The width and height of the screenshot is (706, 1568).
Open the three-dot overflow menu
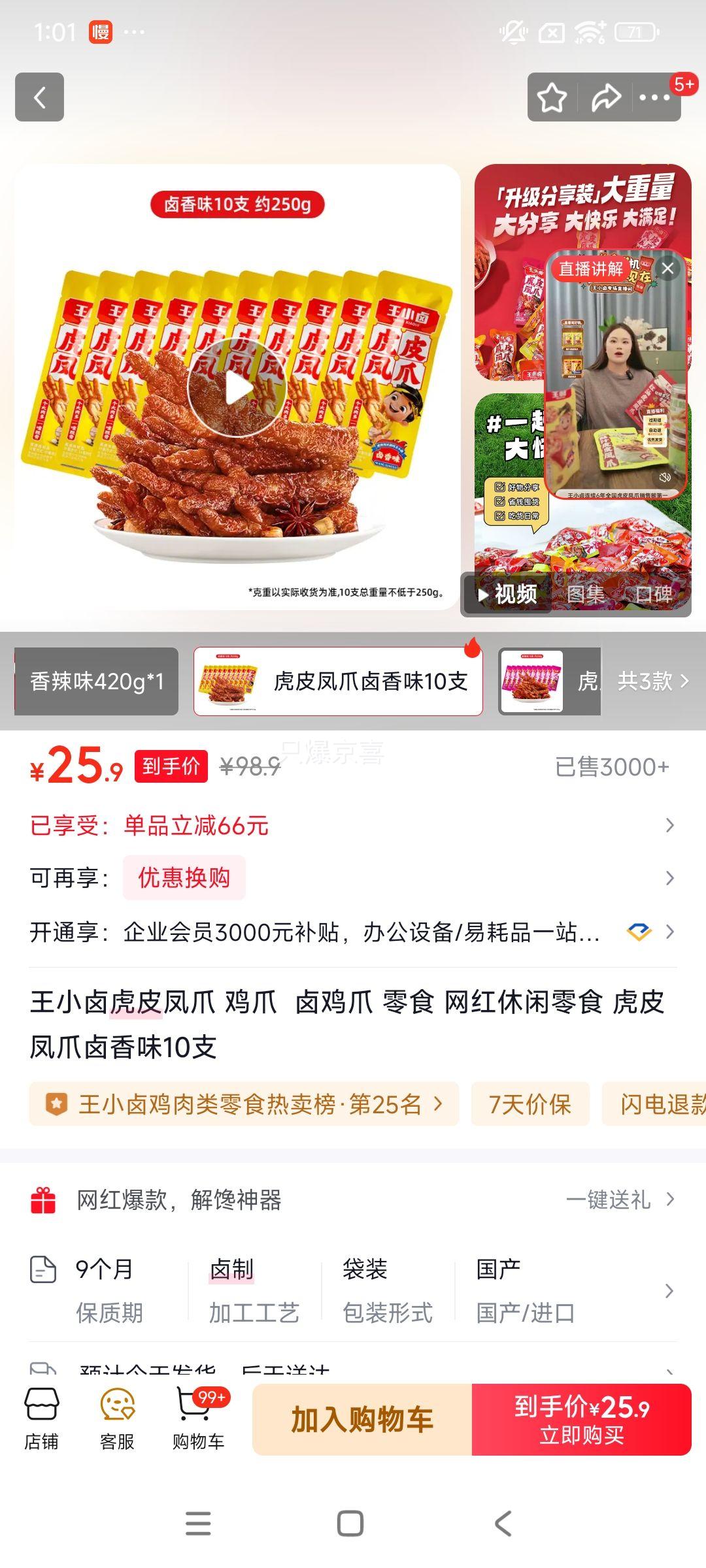coord(655,97)
